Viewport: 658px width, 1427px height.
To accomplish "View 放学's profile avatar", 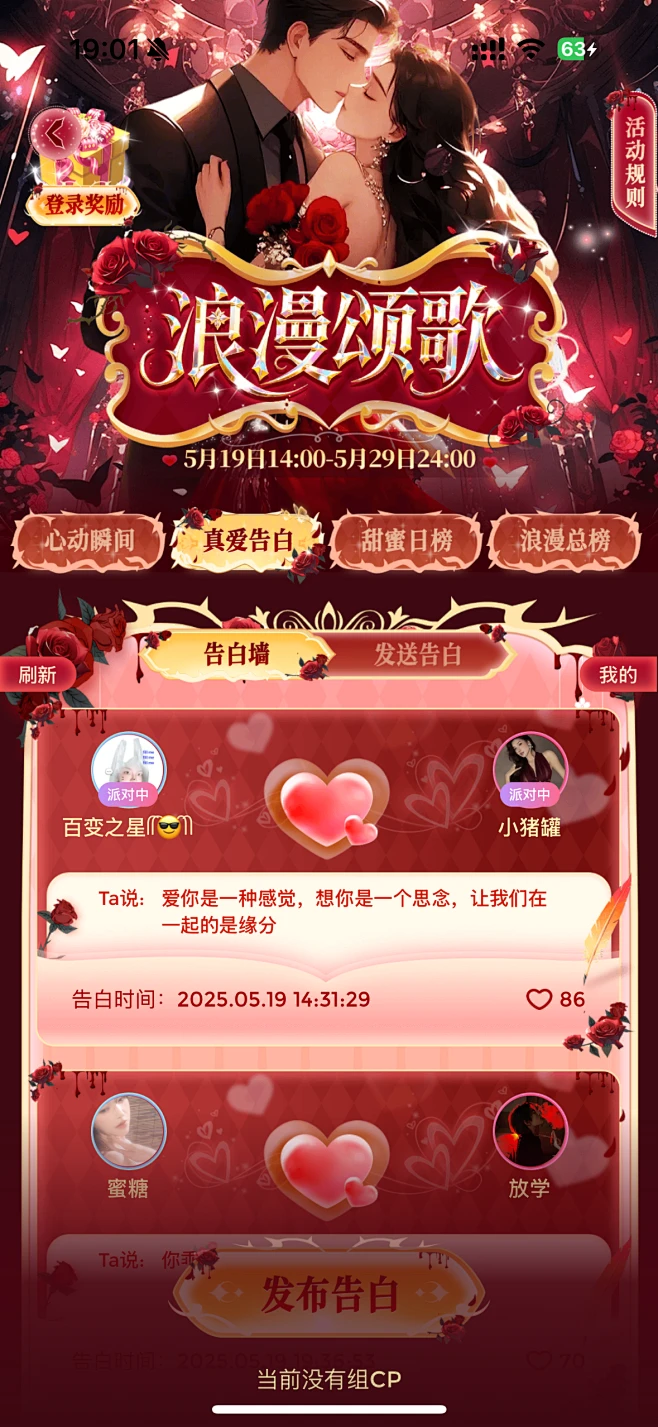I will (530, 1130).
